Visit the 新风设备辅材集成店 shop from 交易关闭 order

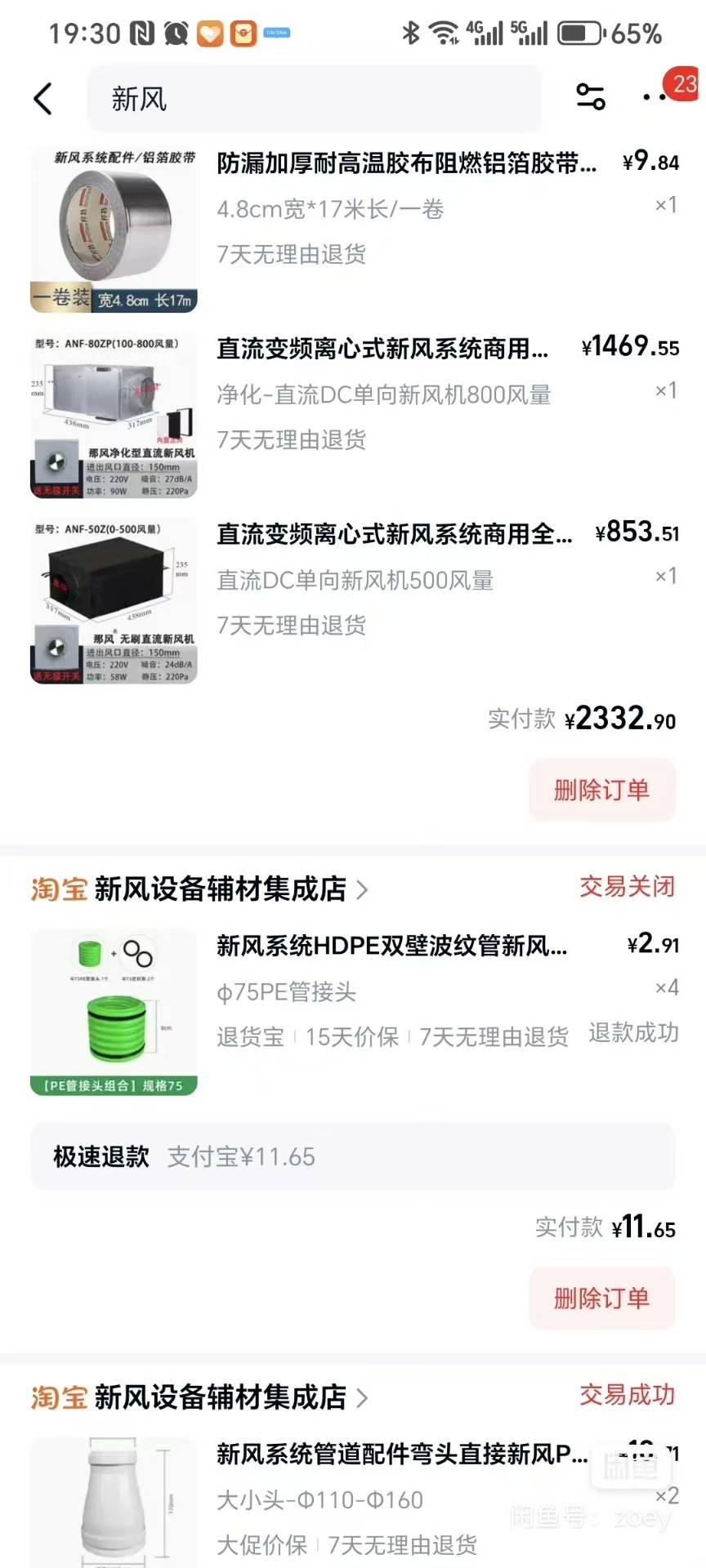coord(221,889)
